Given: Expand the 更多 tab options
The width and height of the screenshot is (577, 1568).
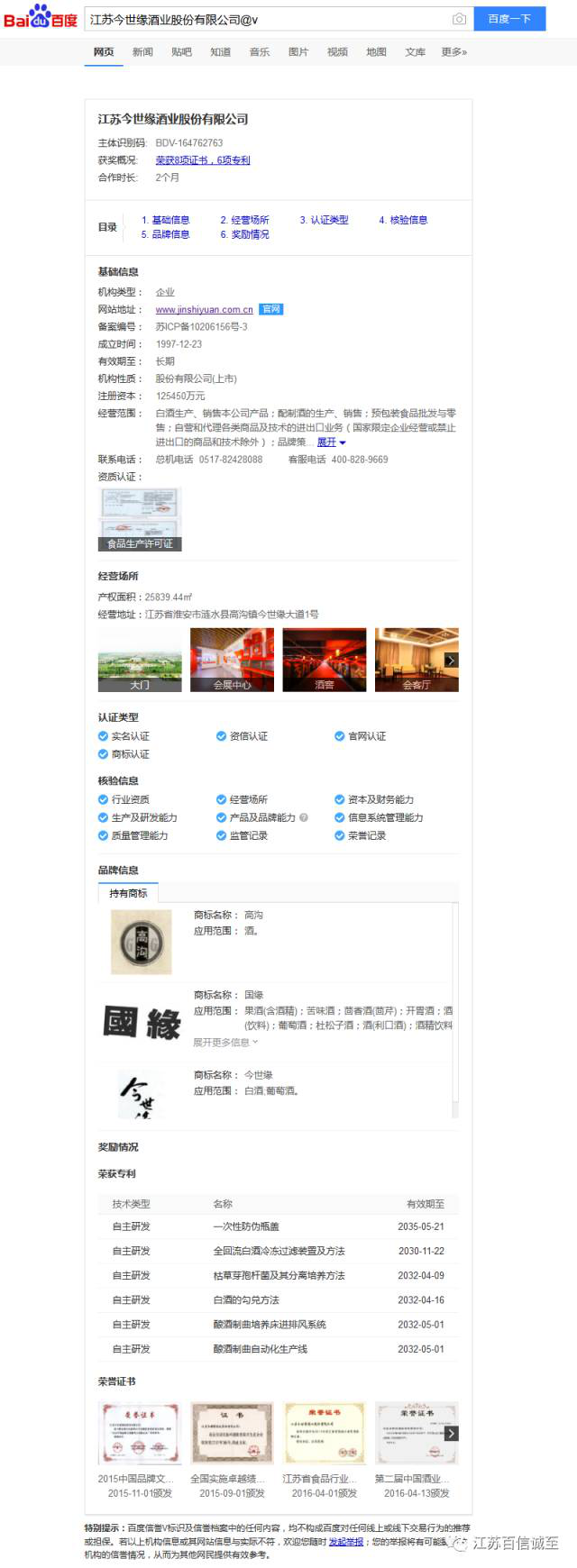Looking at the screenshot, I should [x=453, y=52].
